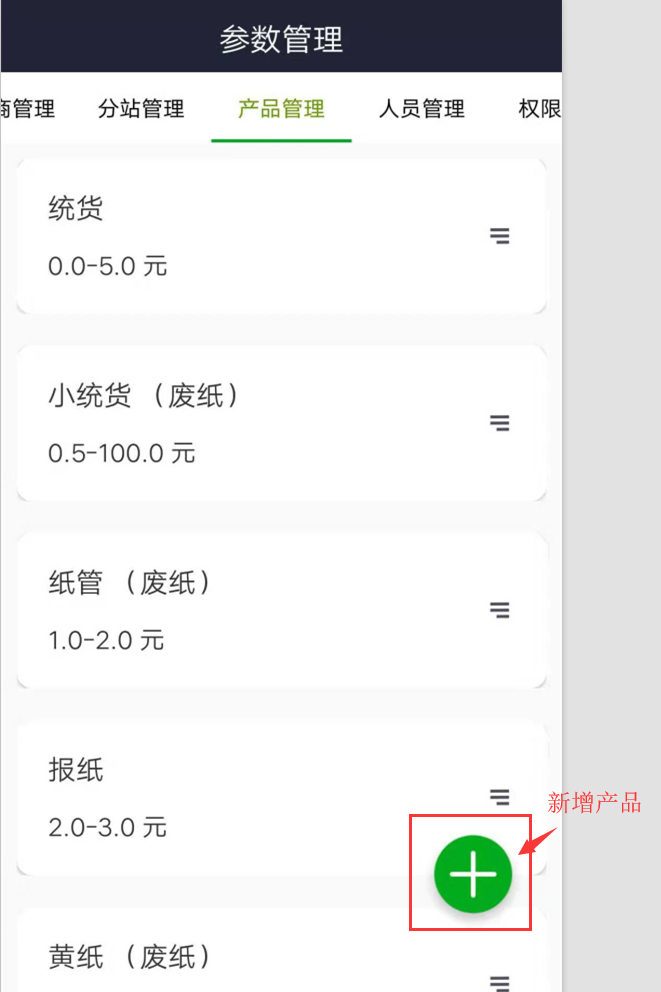
Task: Select the 产品管理 tab
Action: [281, 109]
